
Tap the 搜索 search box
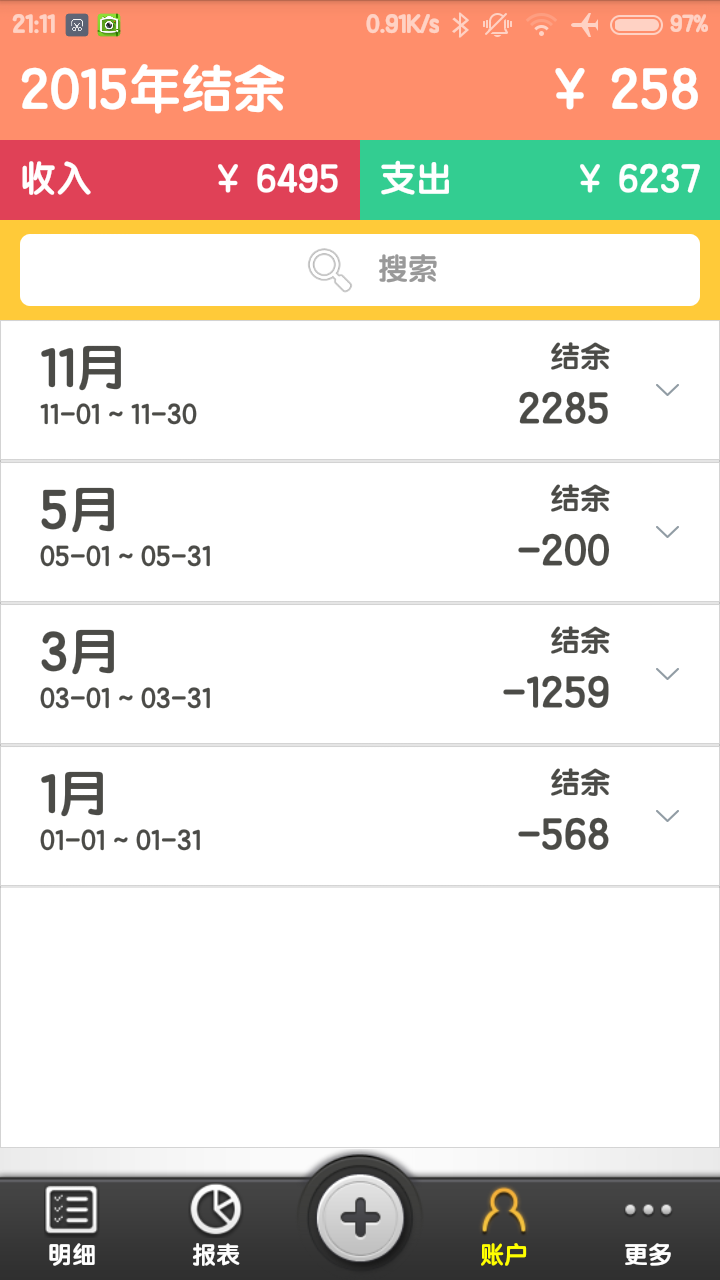click(x=360, y=270)
